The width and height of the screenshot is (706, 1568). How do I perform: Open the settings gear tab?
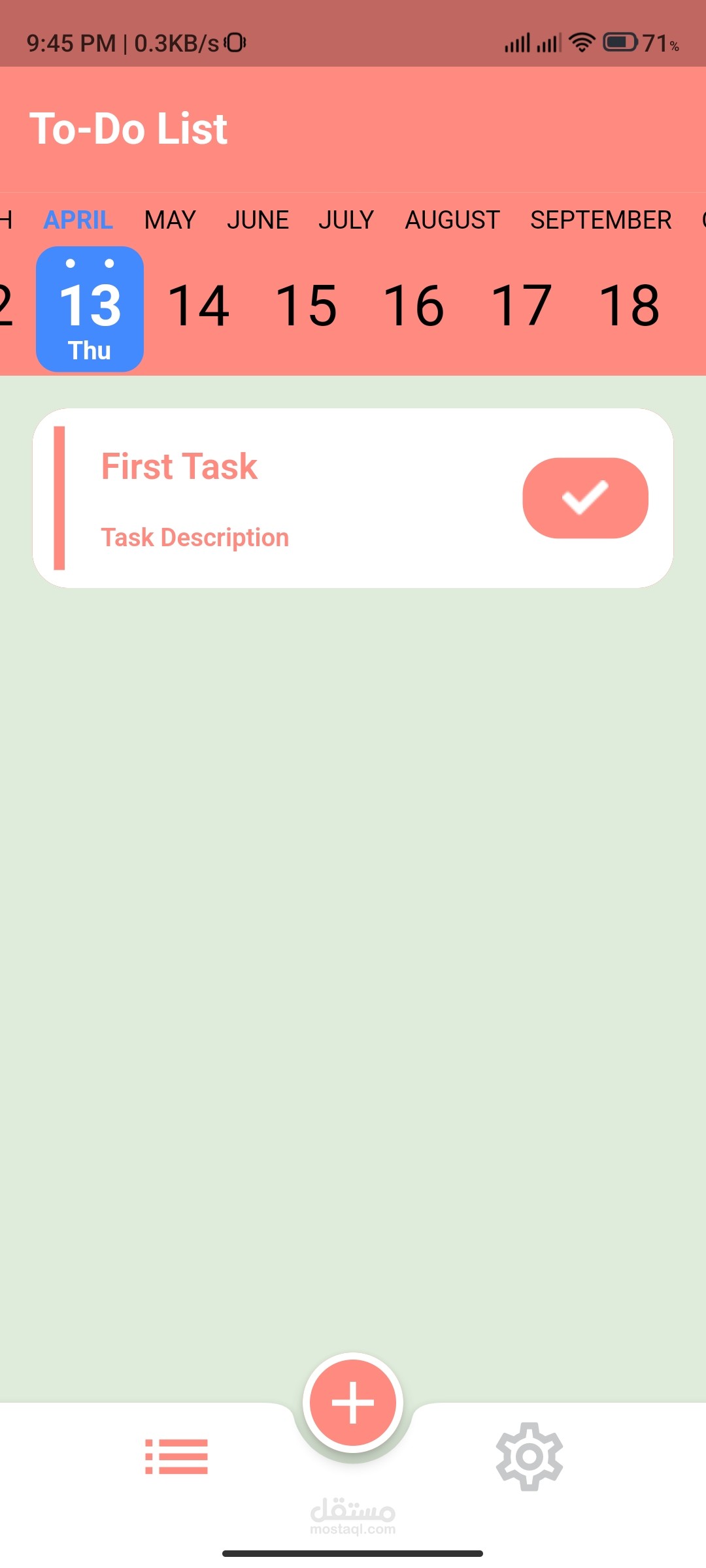tap(529, 1456)
